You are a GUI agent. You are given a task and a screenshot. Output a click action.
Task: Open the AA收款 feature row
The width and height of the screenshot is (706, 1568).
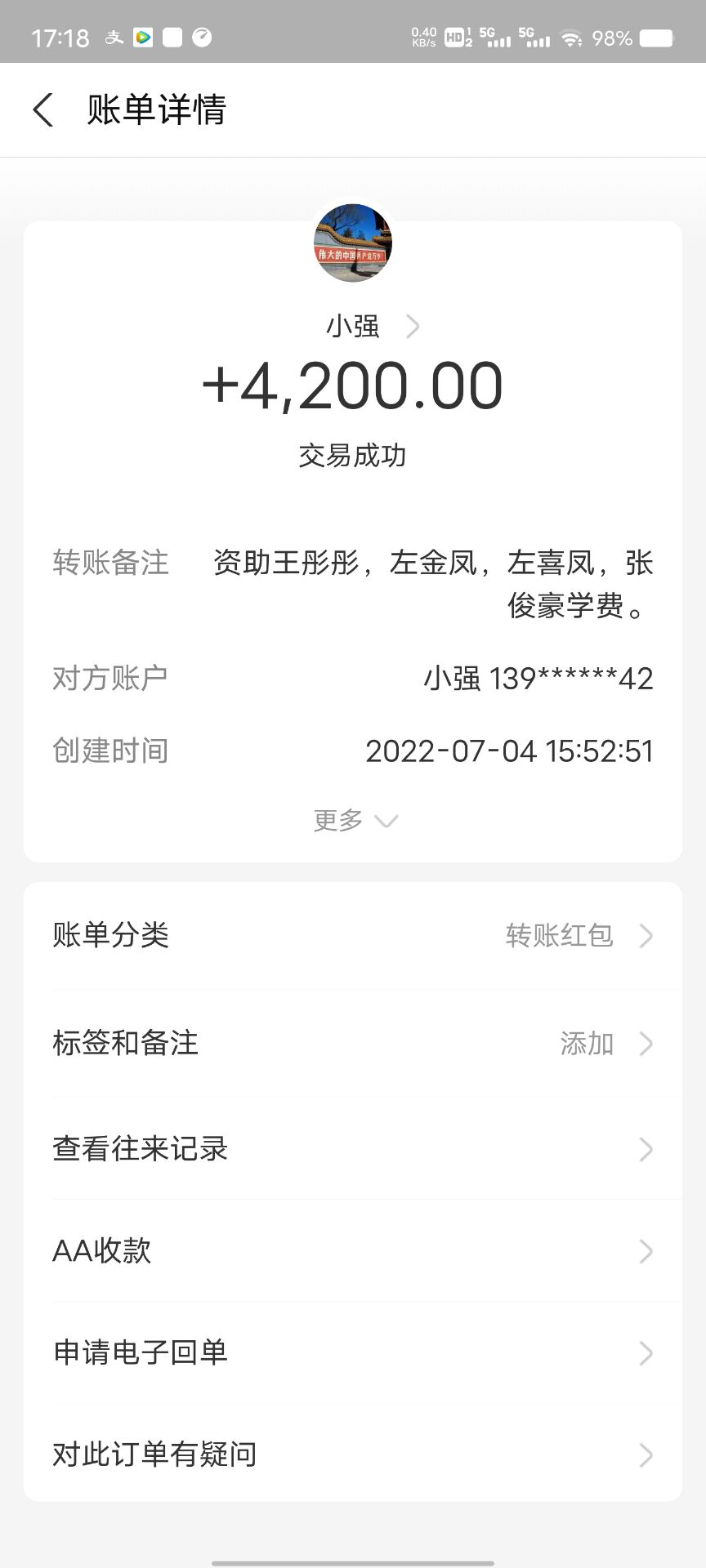[353, 1250]
